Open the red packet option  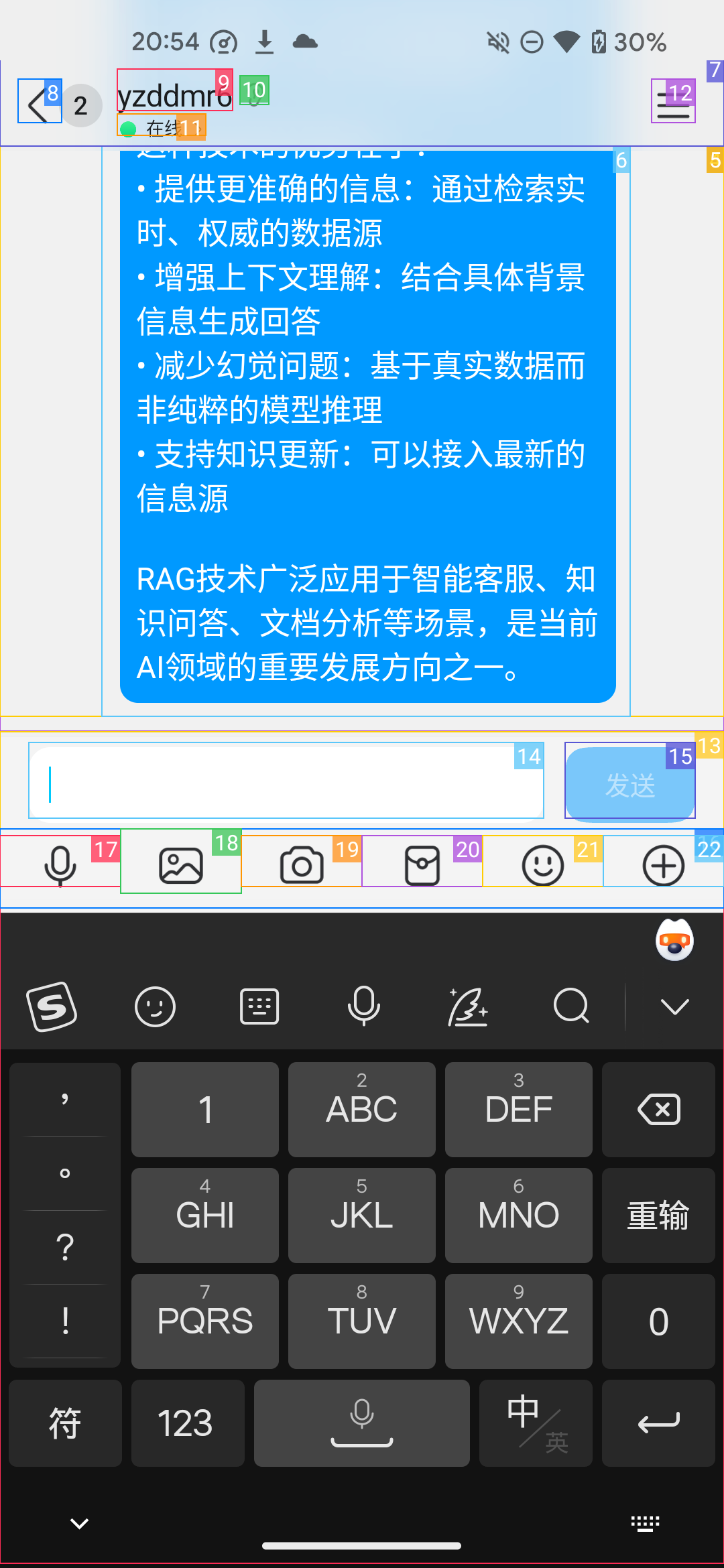(x=422, y=865)
